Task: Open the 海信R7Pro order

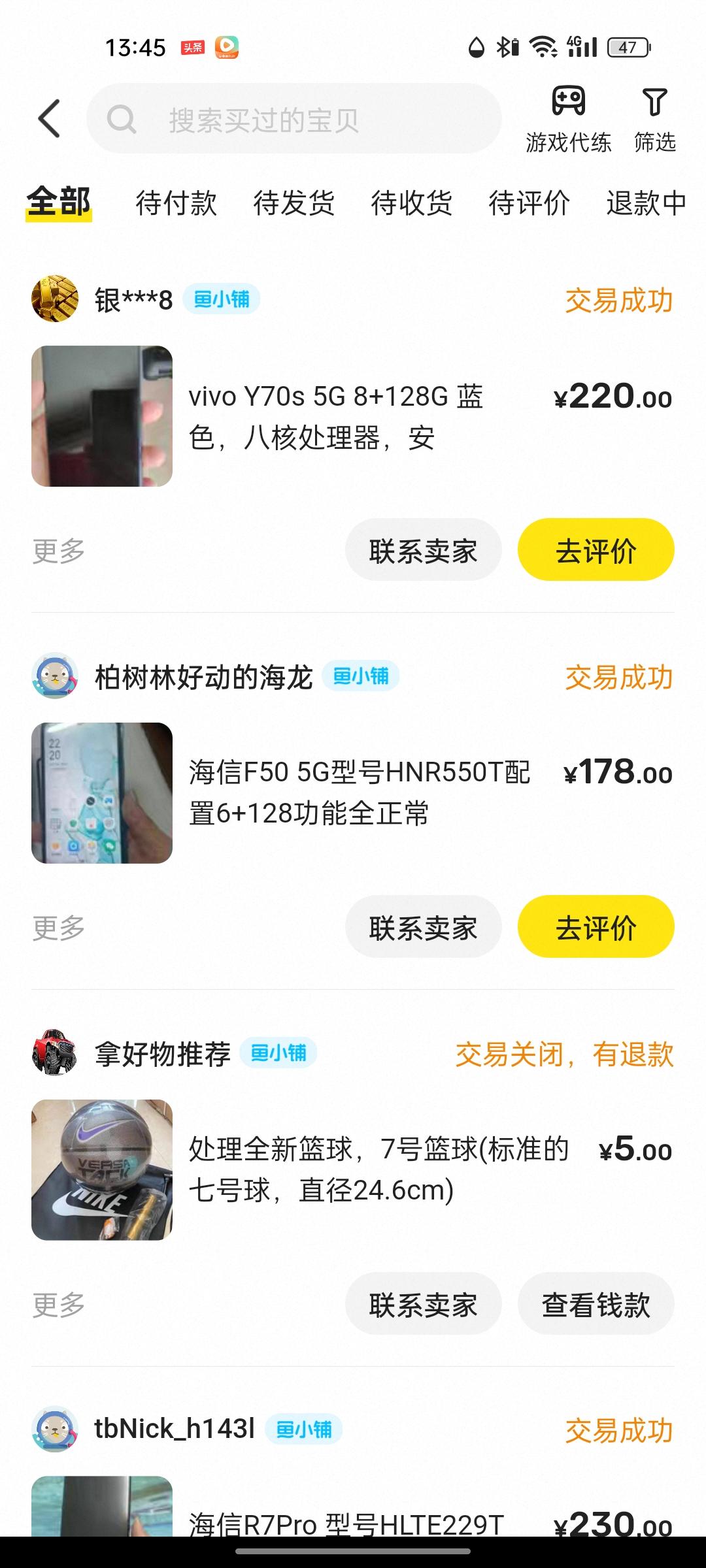Action: [353, 1507]
